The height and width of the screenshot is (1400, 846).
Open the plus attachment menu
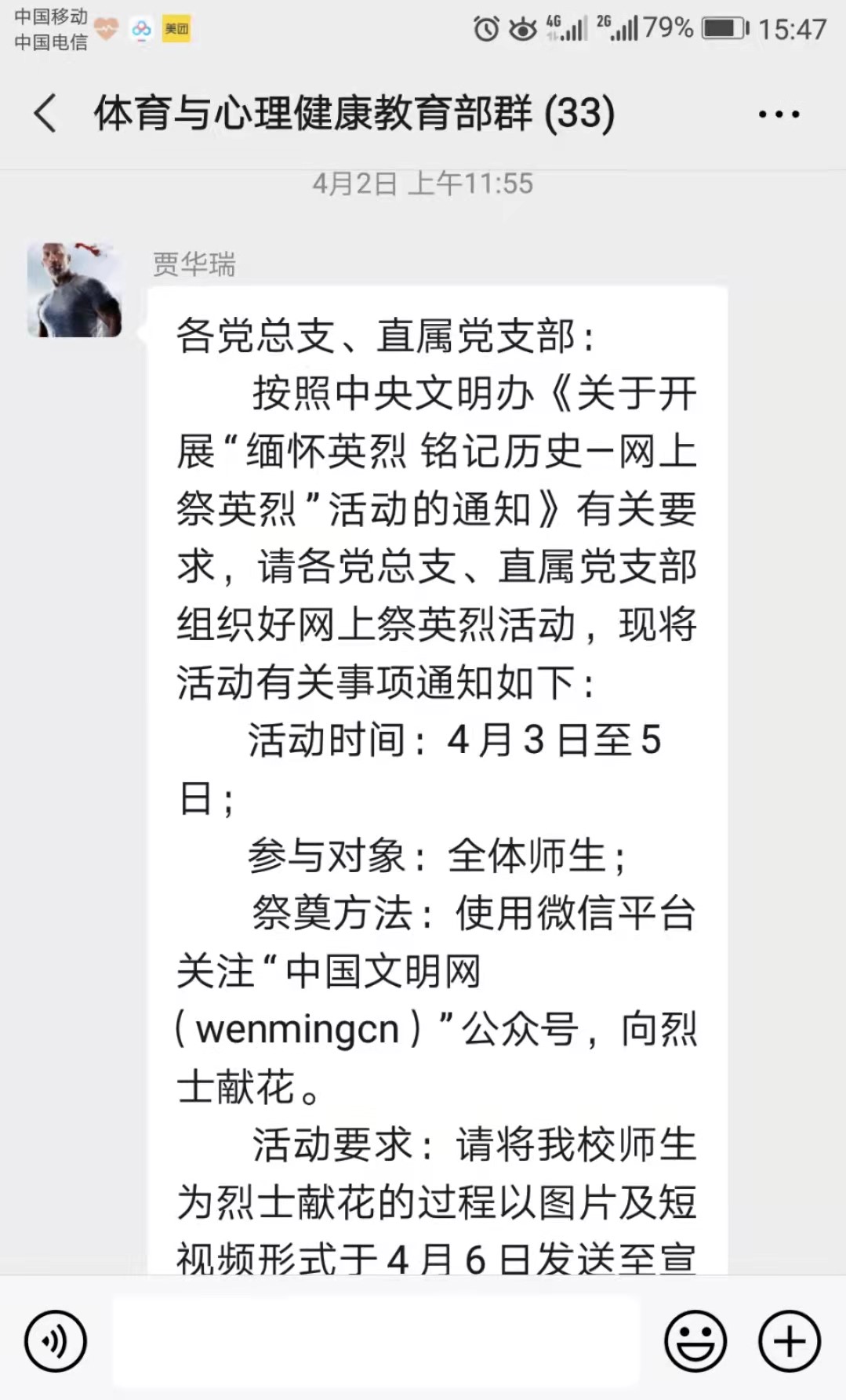click(x=790, y=1341)
